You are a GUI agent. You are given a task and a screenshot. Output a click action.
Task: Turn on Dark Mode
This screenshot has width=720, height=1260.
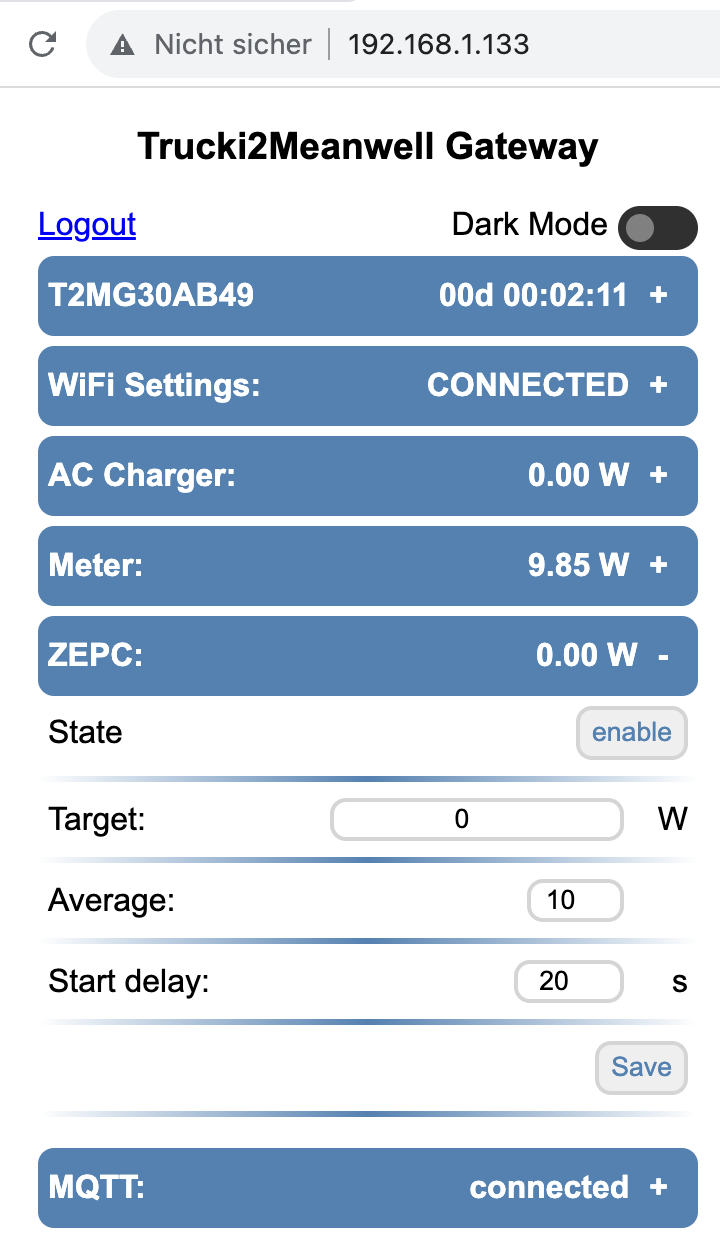point(657,227)
